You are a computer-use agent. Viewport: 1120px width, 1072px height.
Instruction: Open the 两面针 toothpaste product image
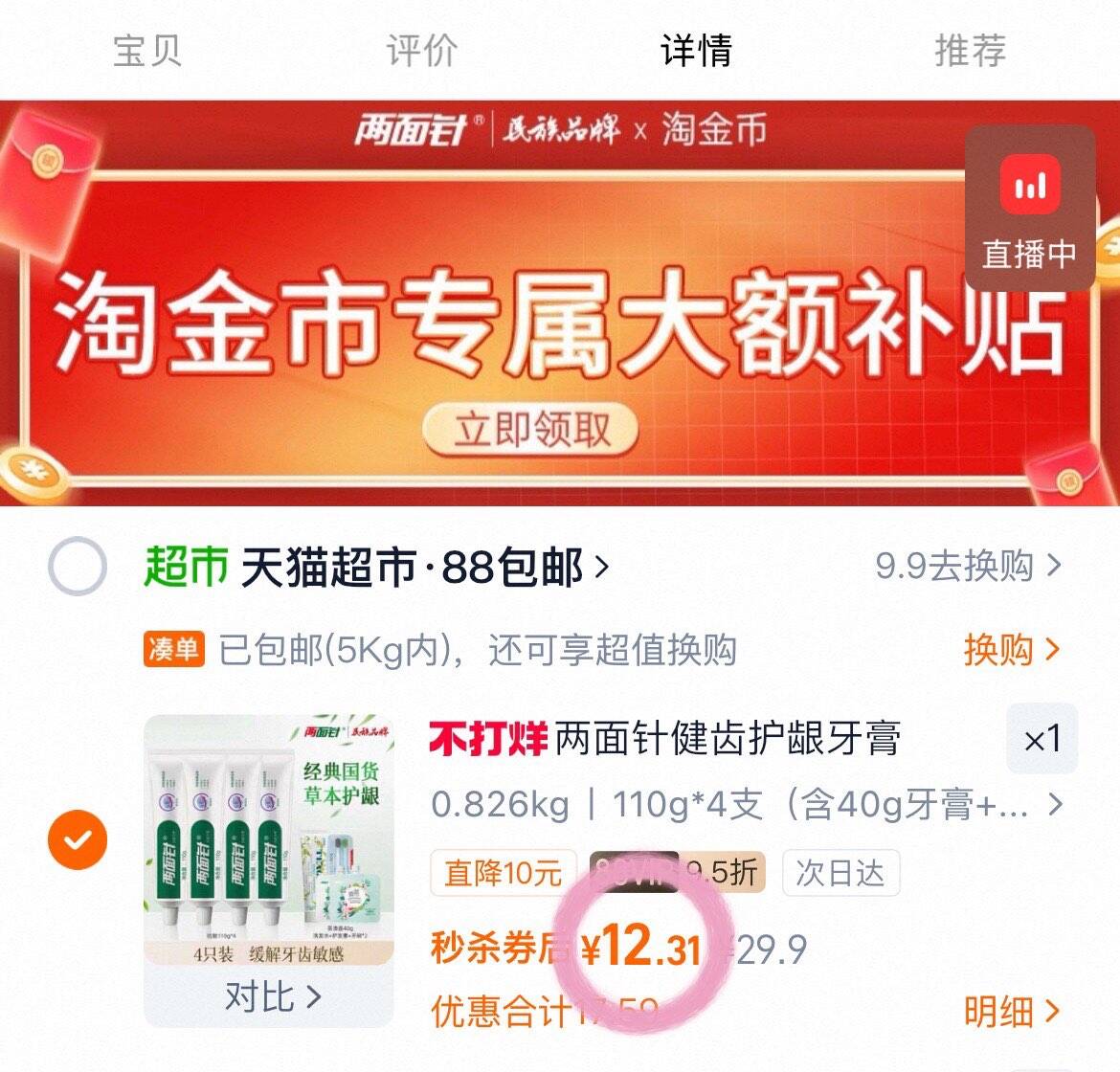(269, 839)
